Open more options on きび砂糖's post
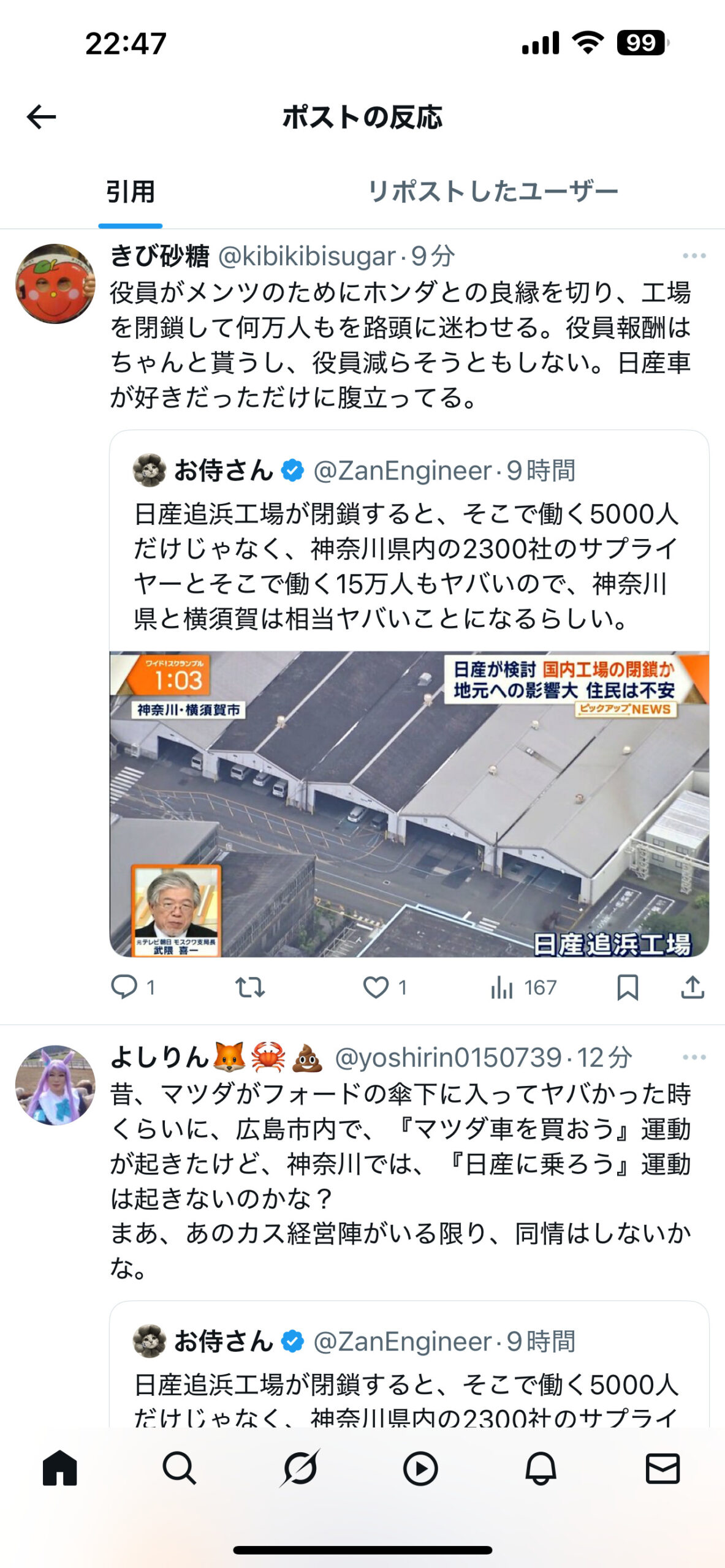This screenshot has height=1568, width=725. (x=694, y=256)
